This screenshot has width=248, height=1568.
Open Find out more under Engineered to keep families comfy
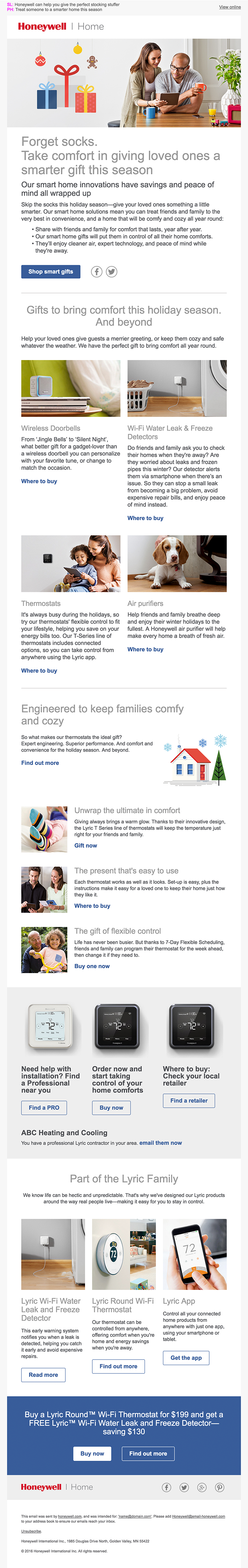point(40,763)
